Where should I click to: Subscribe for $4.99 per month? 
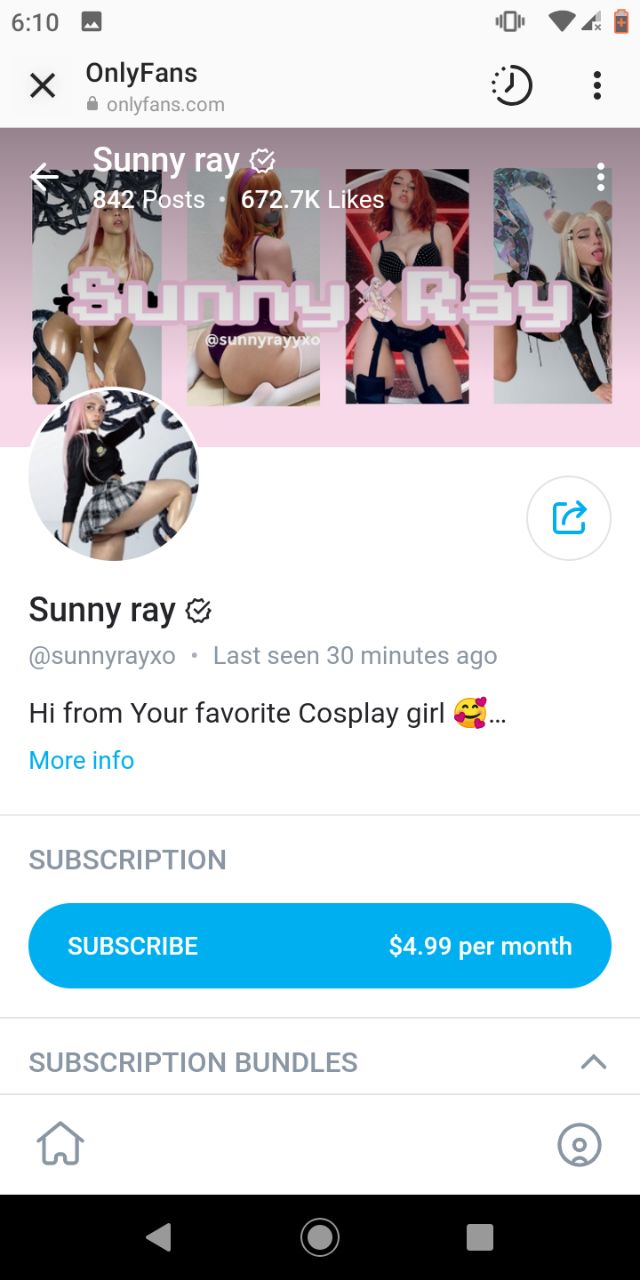coord(319,945)
